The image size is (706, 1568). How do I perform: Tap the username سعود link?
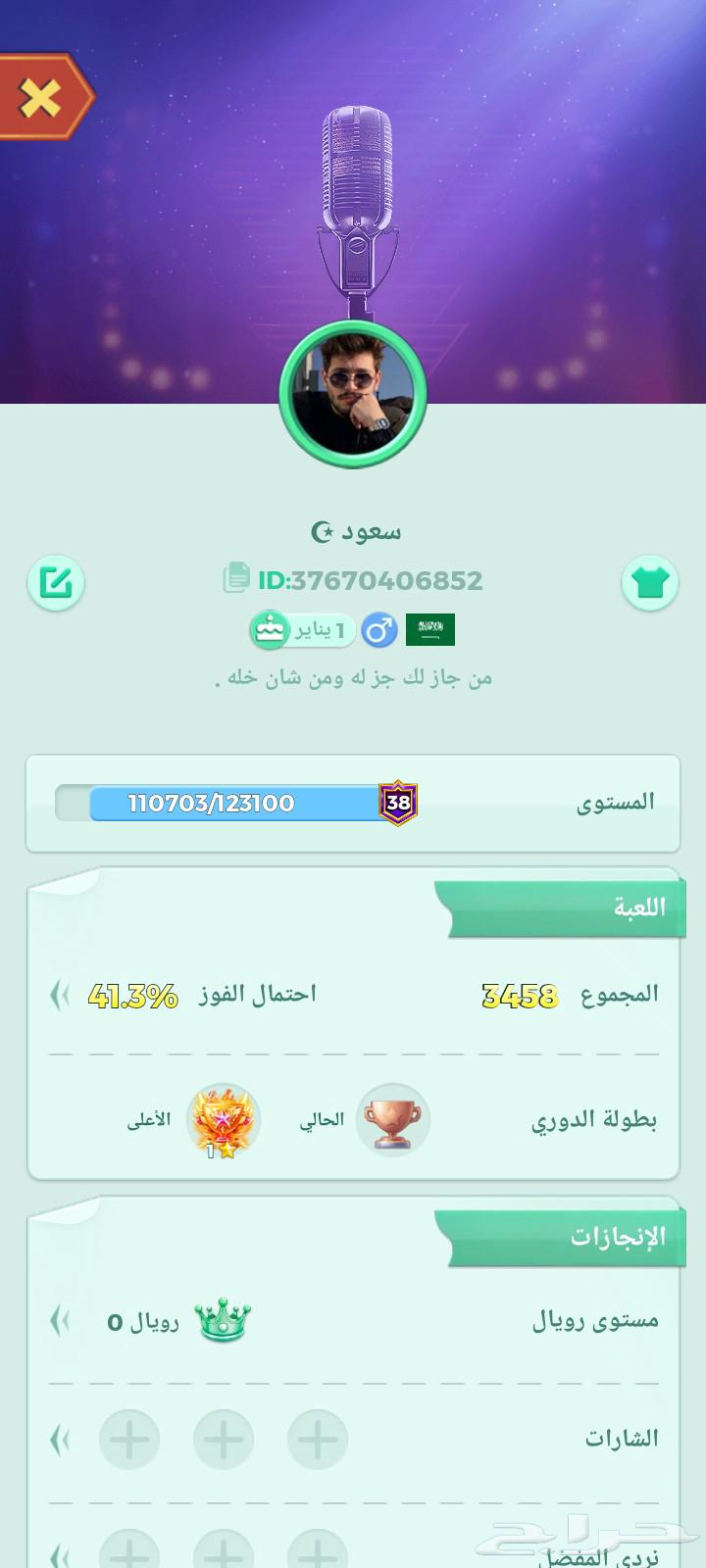353,529
